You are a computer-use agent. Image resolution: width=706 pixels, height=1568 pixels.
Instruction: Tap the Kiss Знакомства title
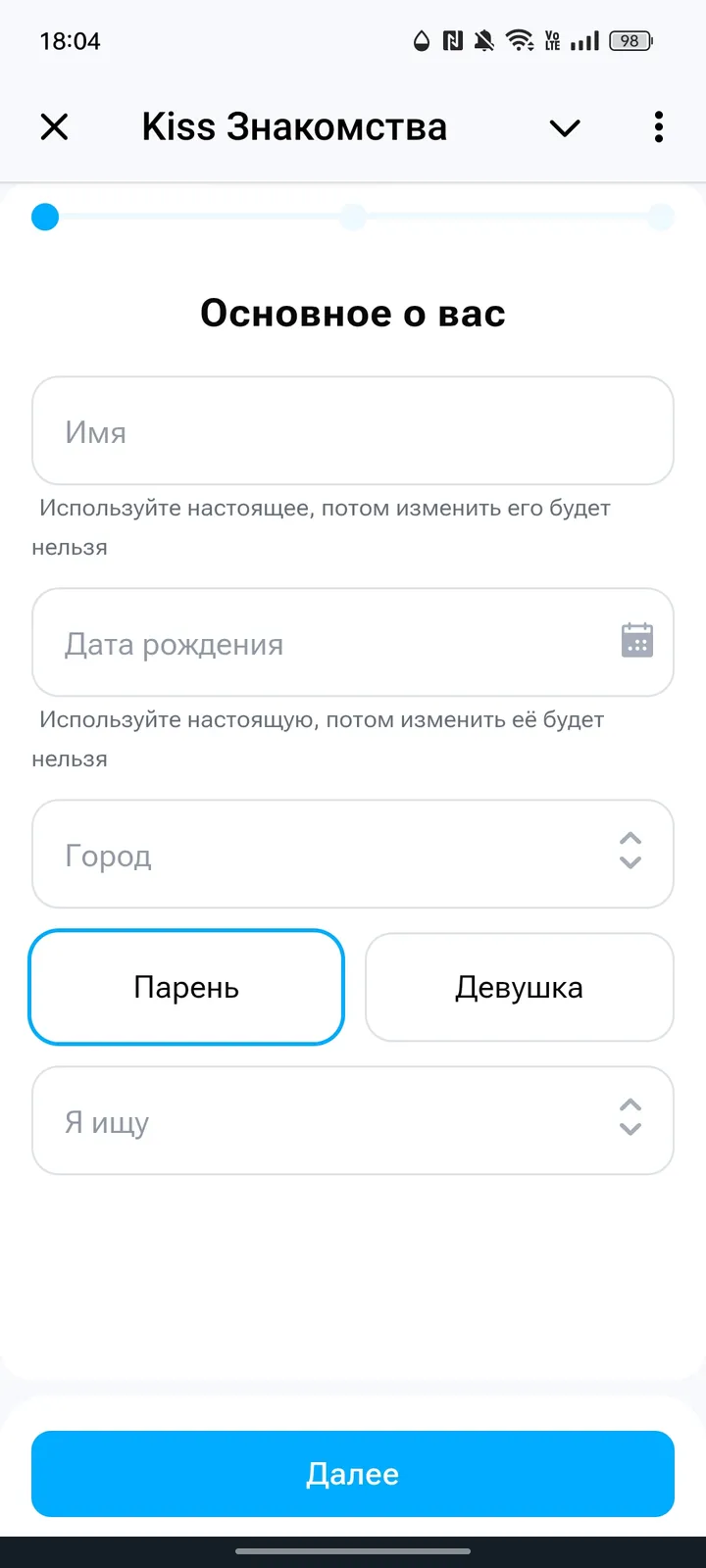[294, 126]
